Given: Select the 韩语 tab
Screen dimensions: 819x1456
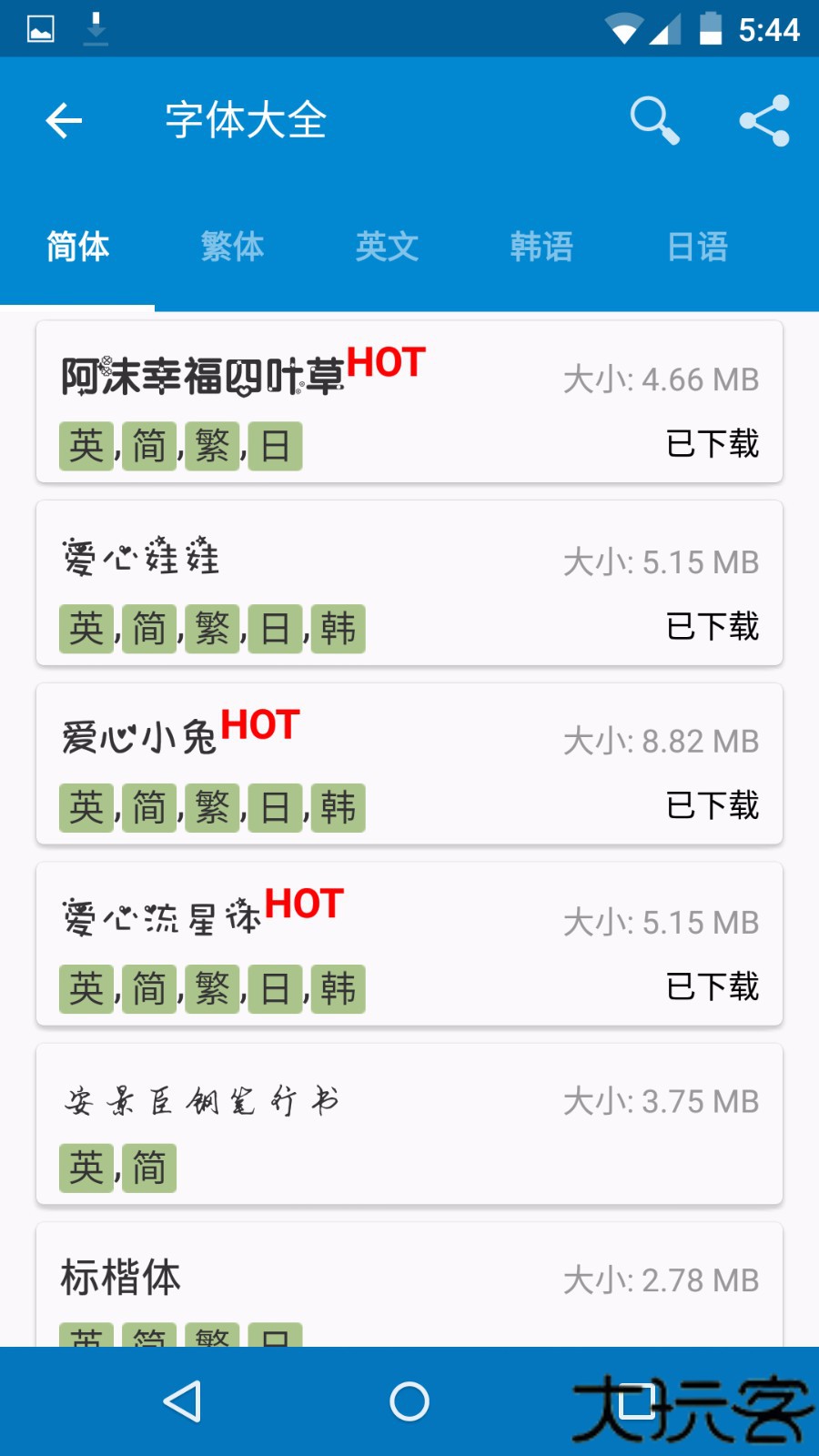Looking at the screenshot, I should click(542, 246).
